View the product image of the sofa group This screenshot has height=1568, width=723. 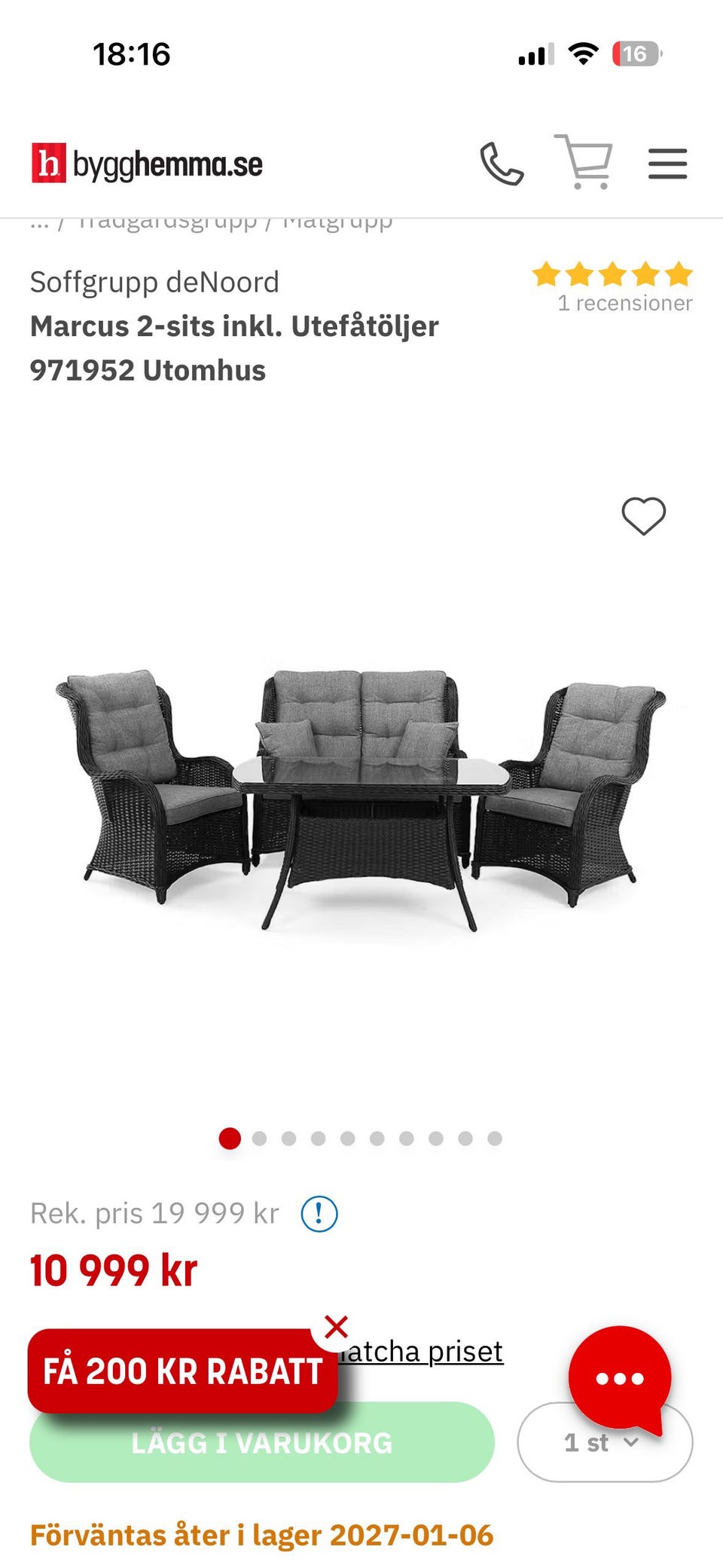click(x=361, y=799)
